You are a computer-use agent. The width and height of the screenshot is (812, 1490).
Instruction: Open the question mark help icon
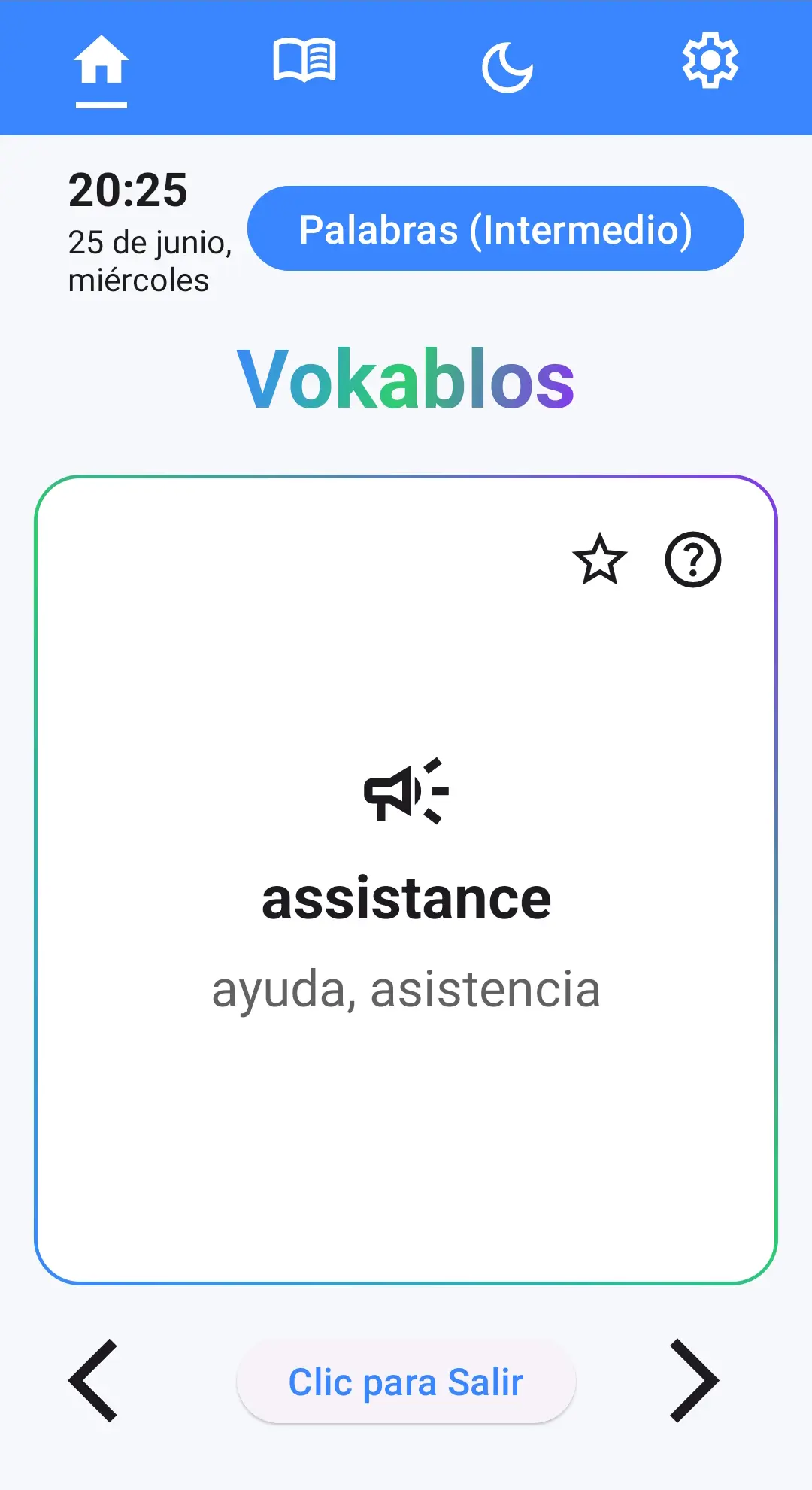[x=692, y=560]
